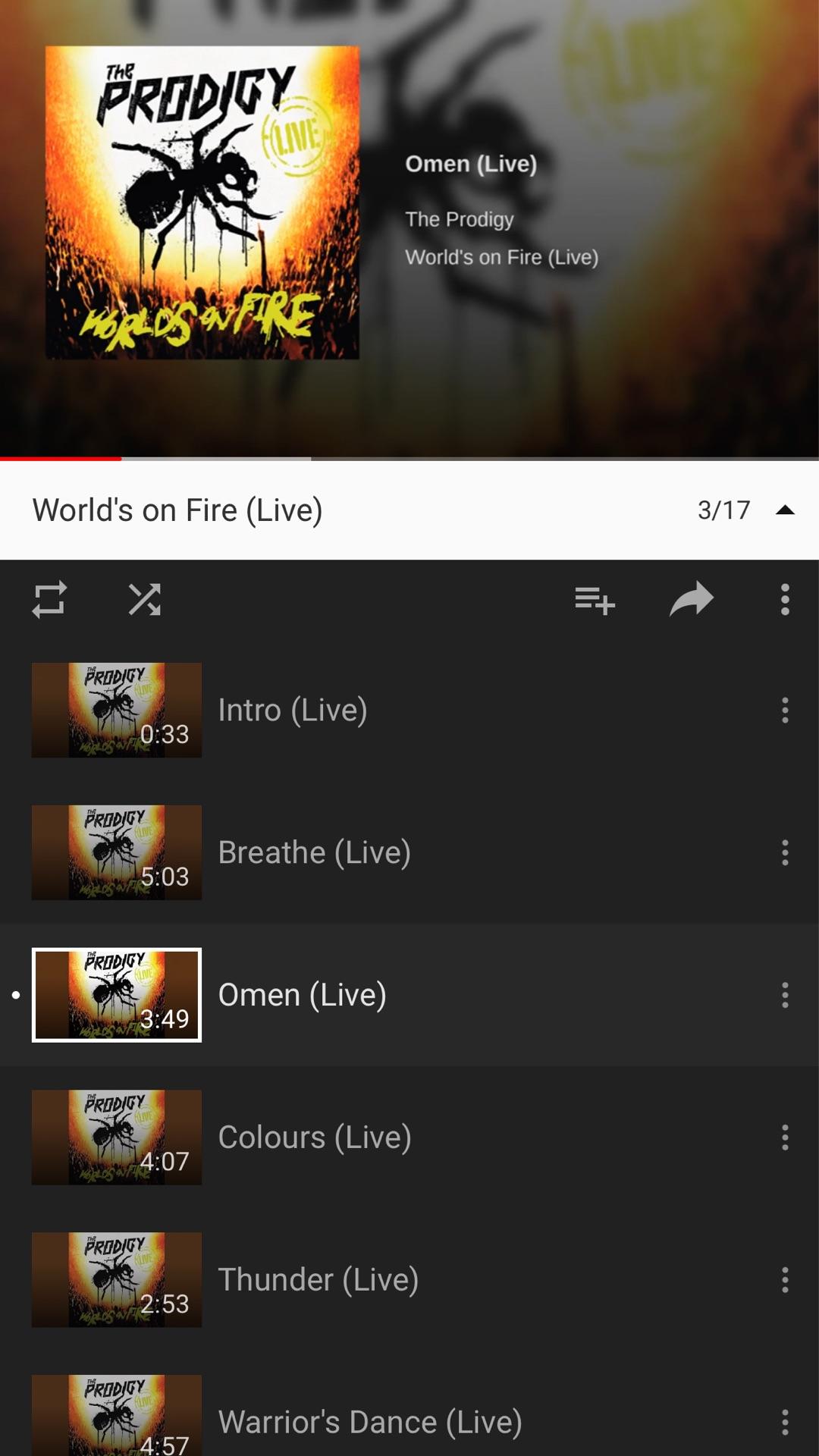Open more options for Warrior's Dance (Live)
Viewport: 819px width, 1456px height.
(x=785, y=1422)
